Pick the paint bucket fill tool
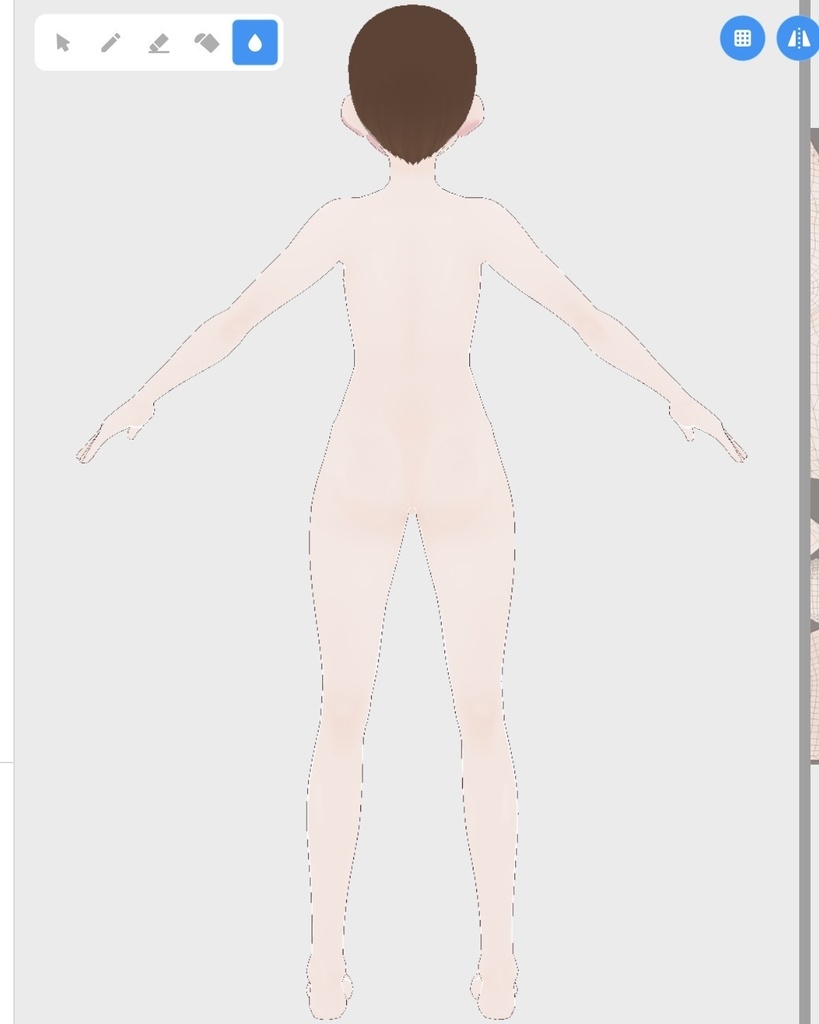The width and height of the screenshot is (819, 1024). click(206, 43)
